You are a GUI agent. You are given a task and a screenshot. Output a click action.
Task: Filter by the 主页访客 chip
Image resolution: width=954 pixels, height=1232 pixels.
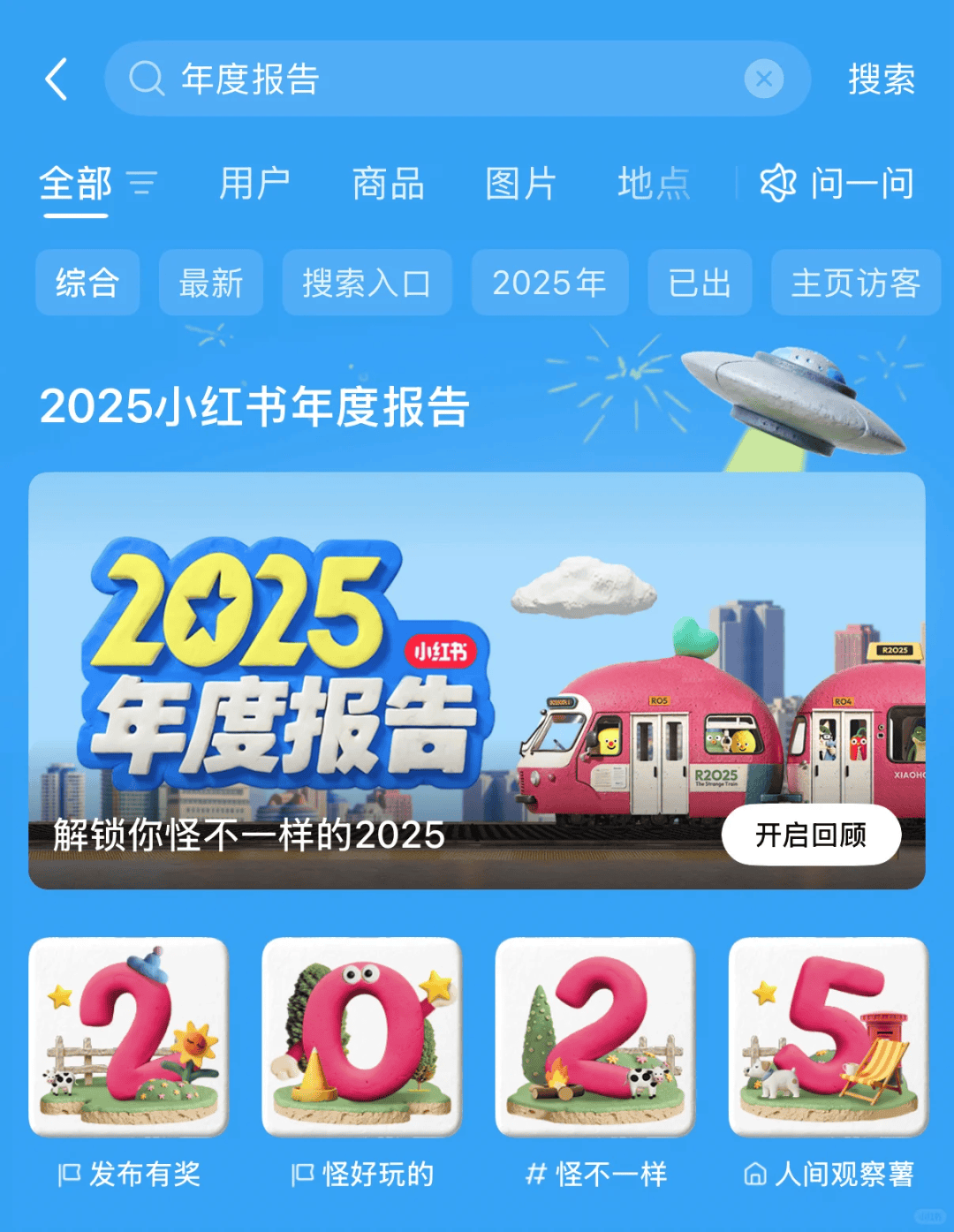click(855, 283)
